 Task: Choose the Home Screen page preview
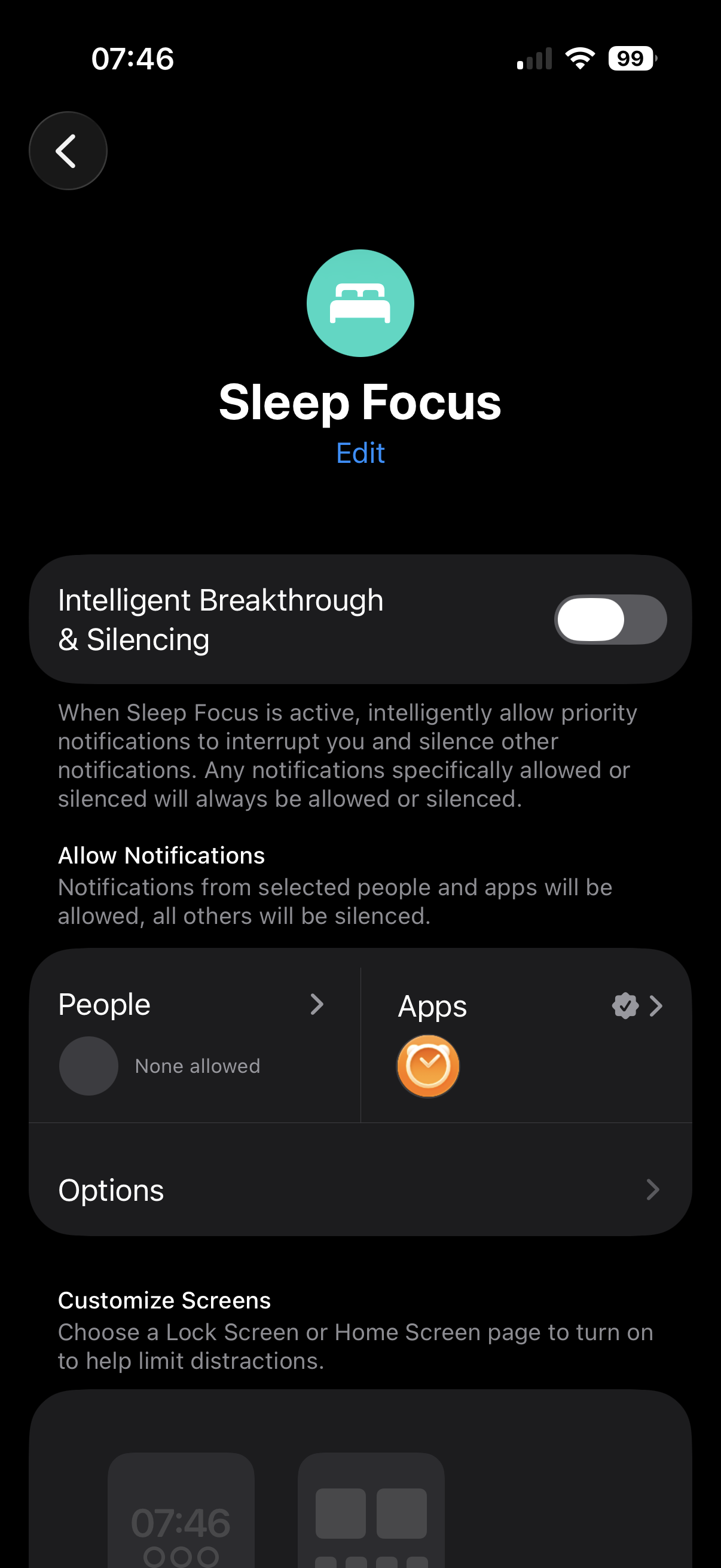[x=371, y=1510]
